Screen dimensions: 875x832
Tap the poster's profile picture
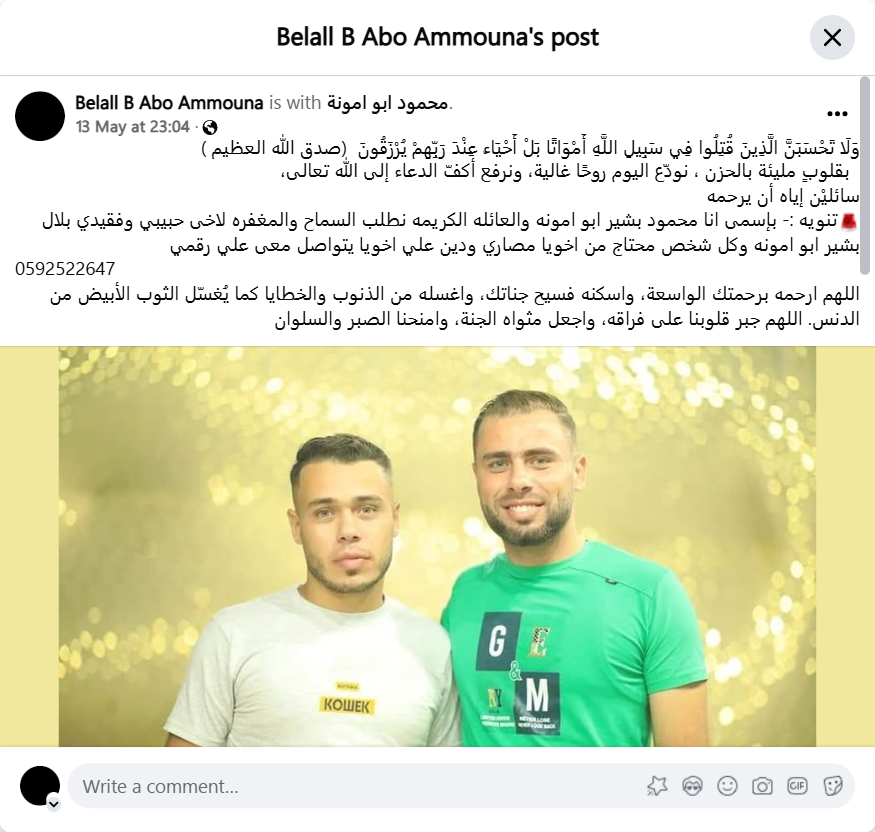coord(40,115)
